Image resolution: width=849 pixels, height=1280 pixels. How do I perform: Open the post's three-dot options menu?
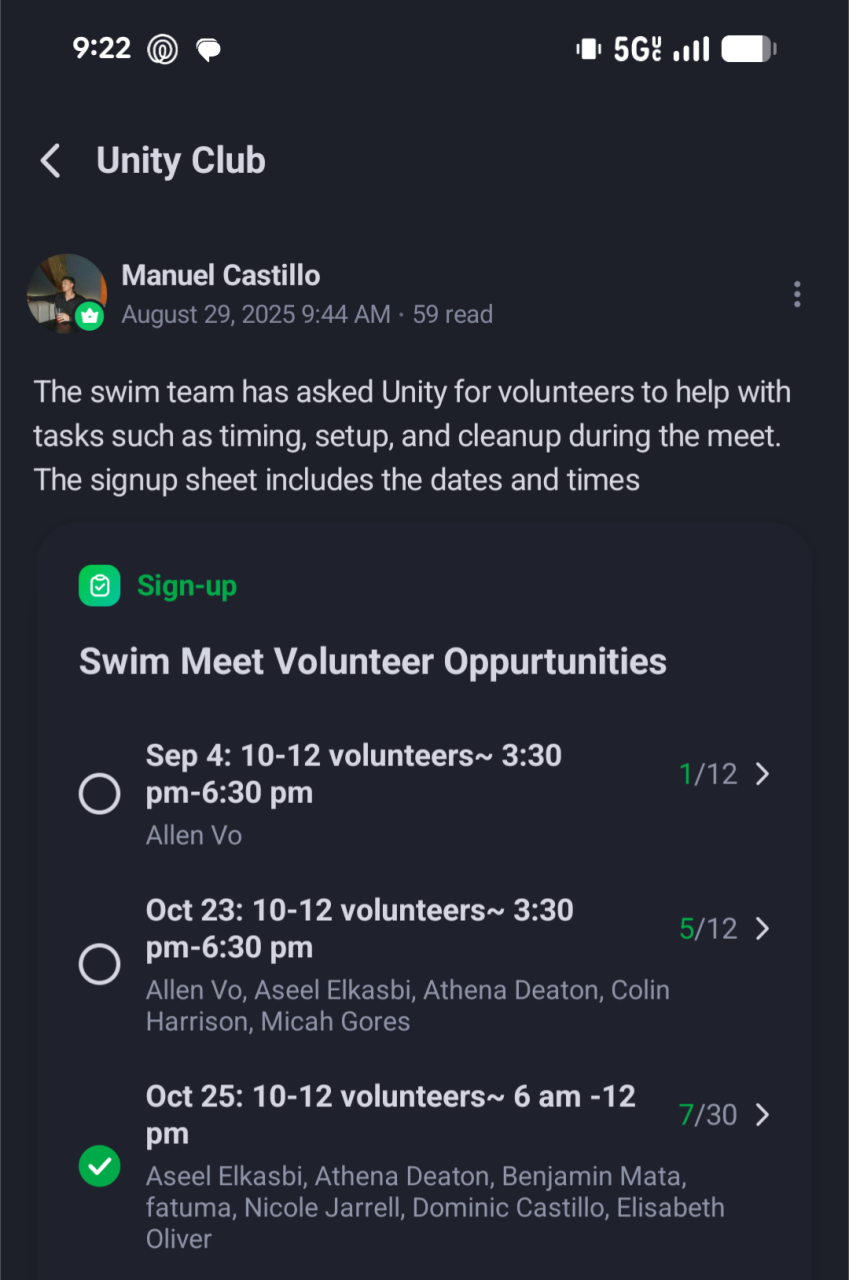796,294
